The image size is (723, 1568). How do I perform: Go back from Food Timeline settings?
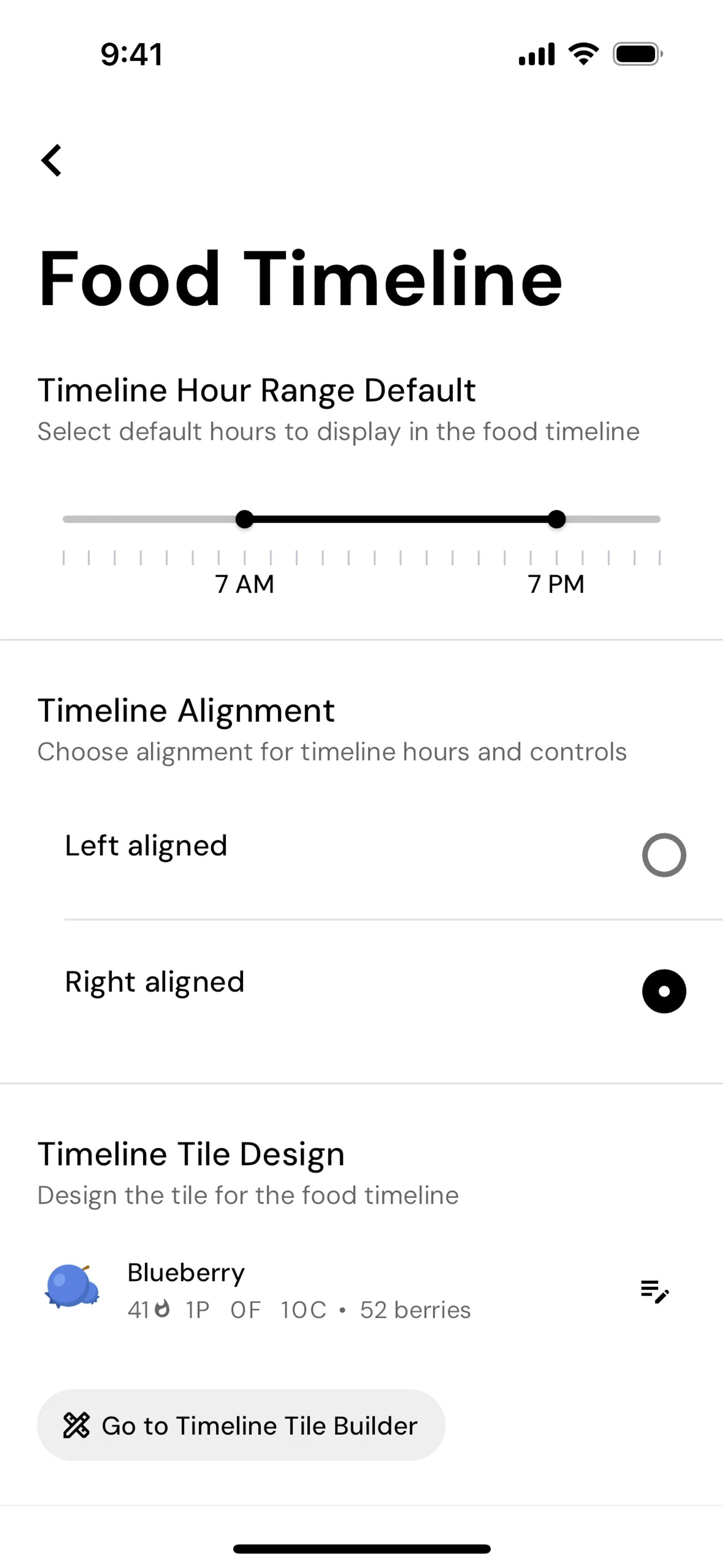coord(52,161)
